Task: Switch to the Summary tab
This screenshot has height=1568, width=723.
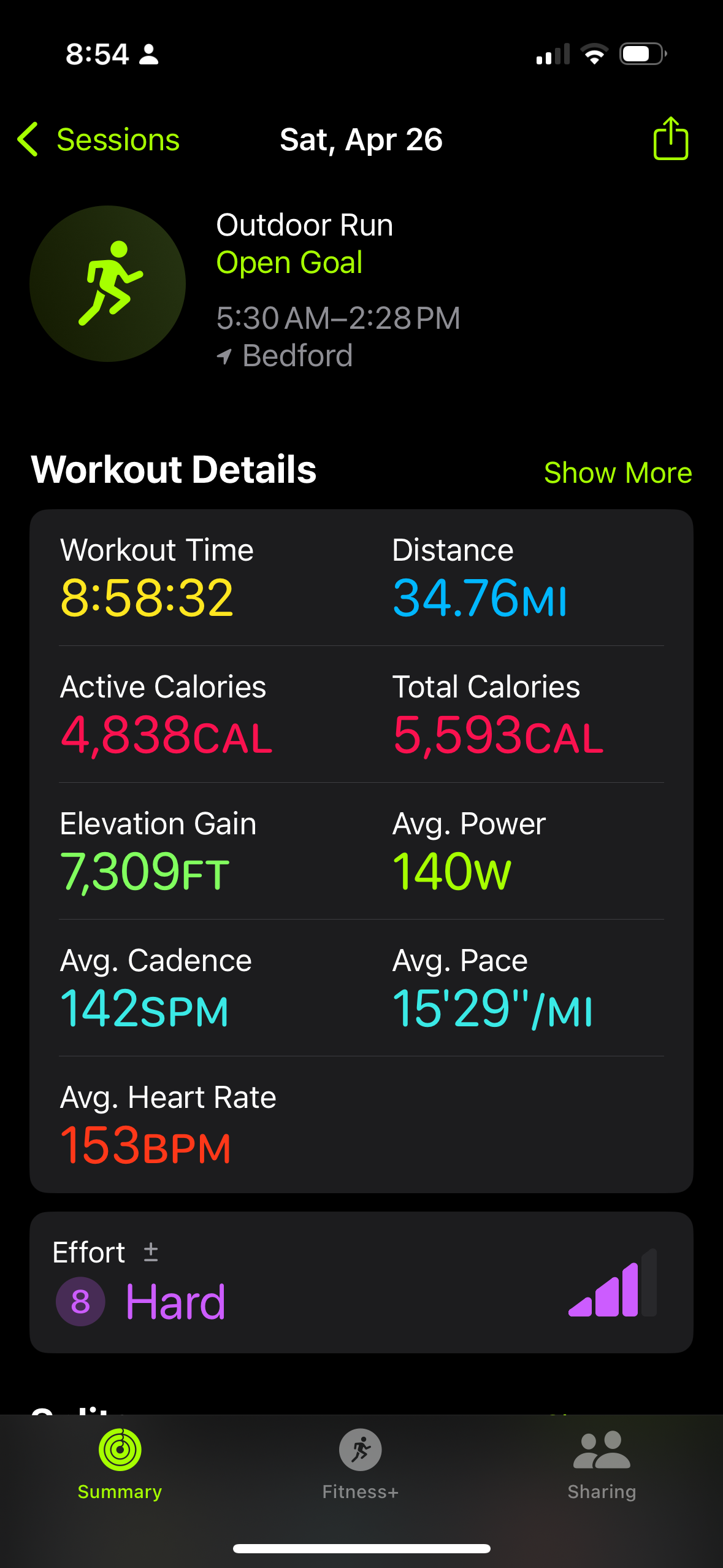Action: 120,1464
